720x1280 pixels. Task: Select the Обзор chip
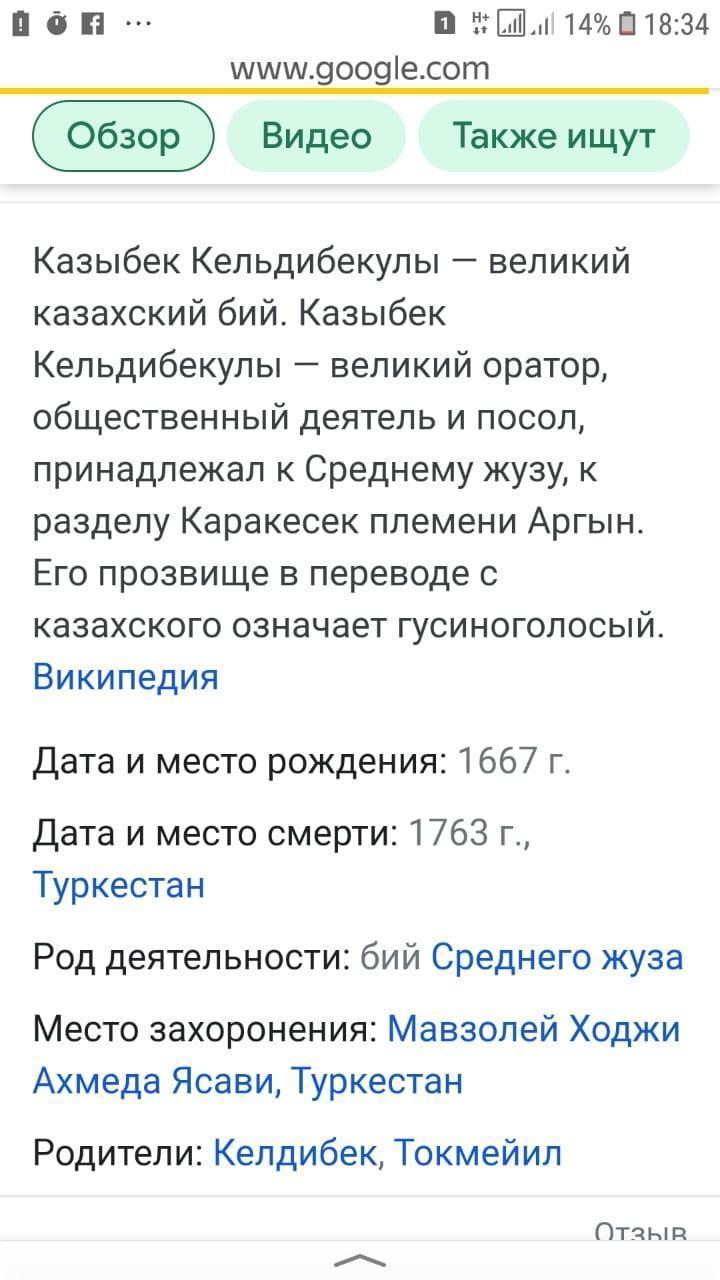[x=123, y=136]
